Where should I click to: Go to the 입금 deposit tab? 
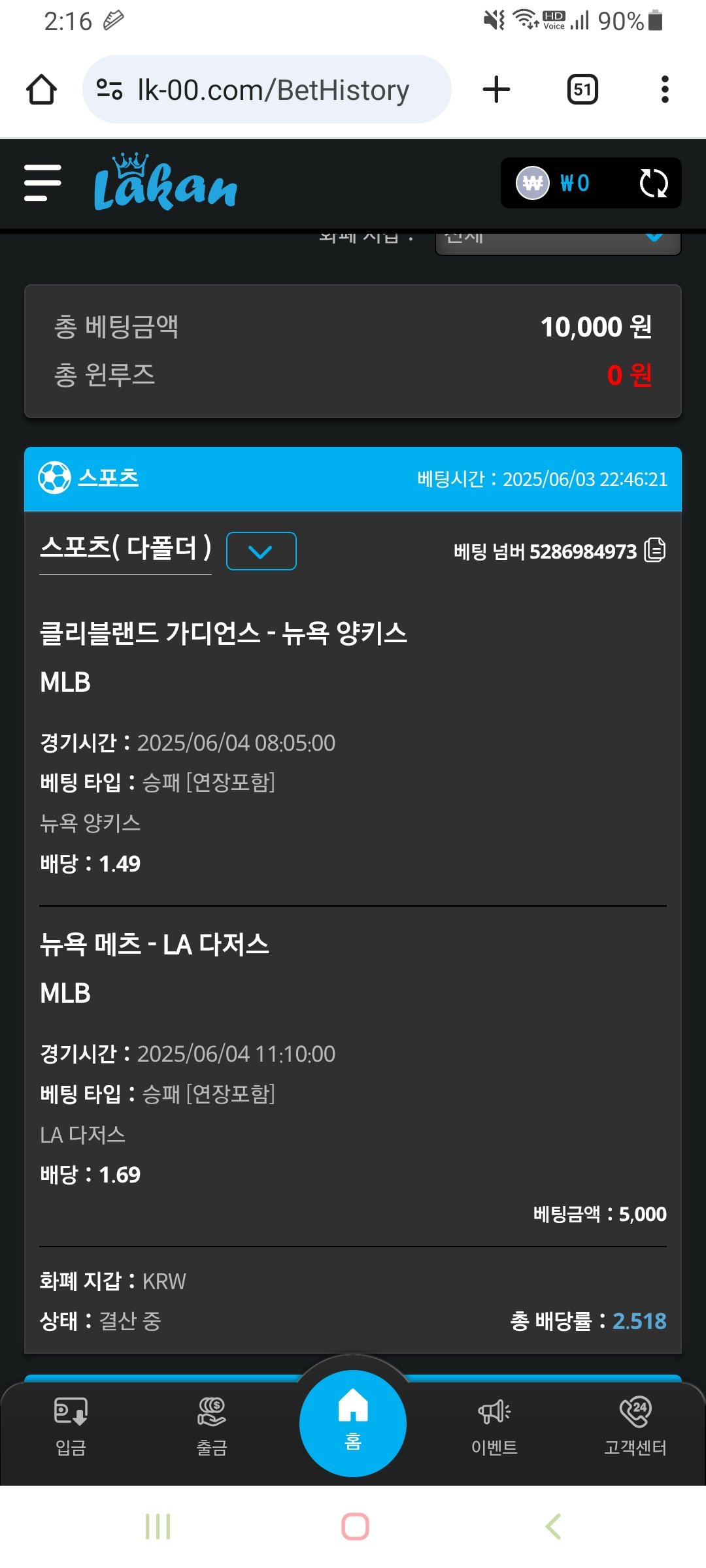tap(71, 1426)
